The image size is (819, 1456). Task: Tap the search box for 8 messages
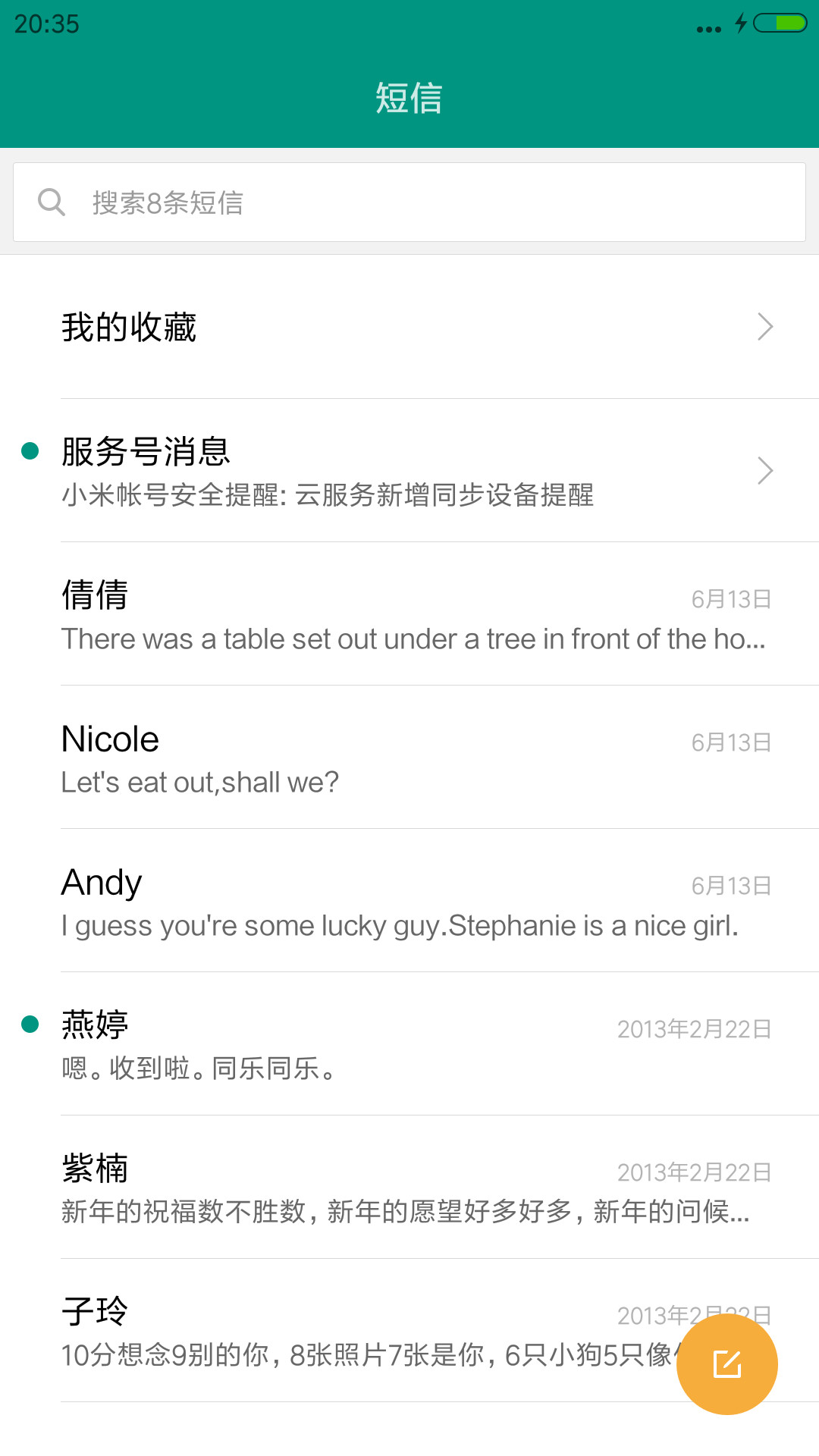[x=409, y=202]
